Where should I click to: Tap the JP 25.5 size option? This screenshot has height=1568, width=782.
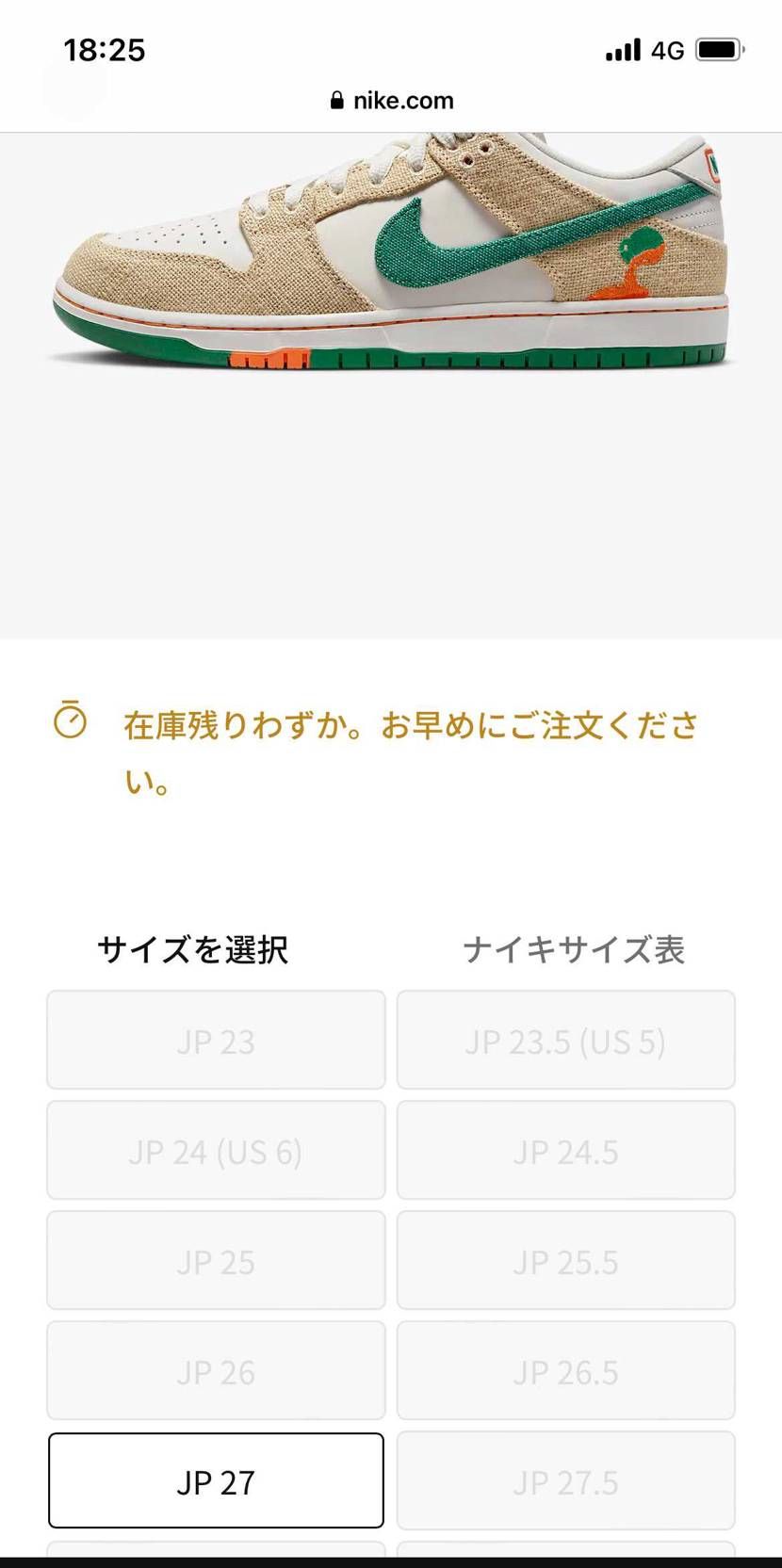coord(565,1261)
